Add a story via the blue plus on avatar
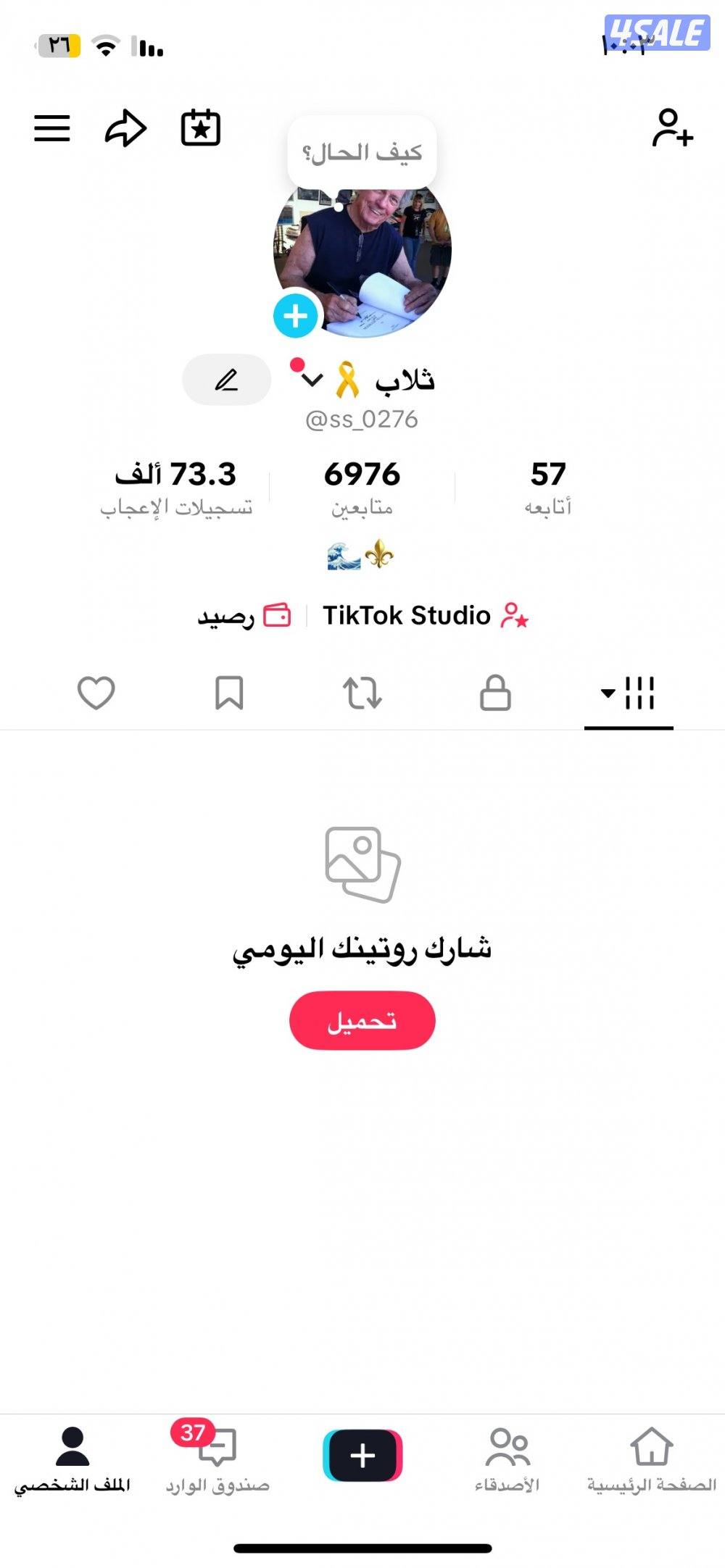This screenshot has height=1568, width=725. pos(294,314)
